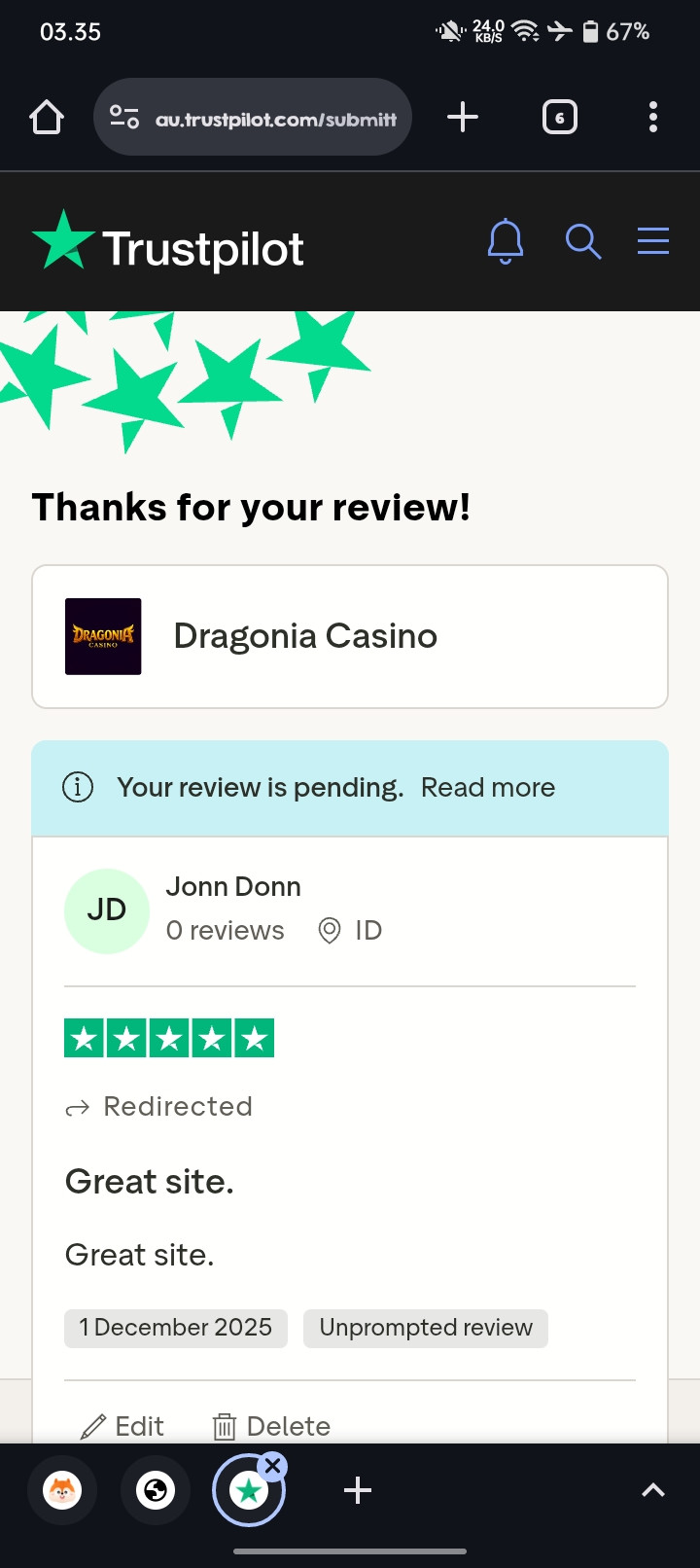Edit the Great site review
This screenshot has width=700, height=1568.
(122, 1426)
